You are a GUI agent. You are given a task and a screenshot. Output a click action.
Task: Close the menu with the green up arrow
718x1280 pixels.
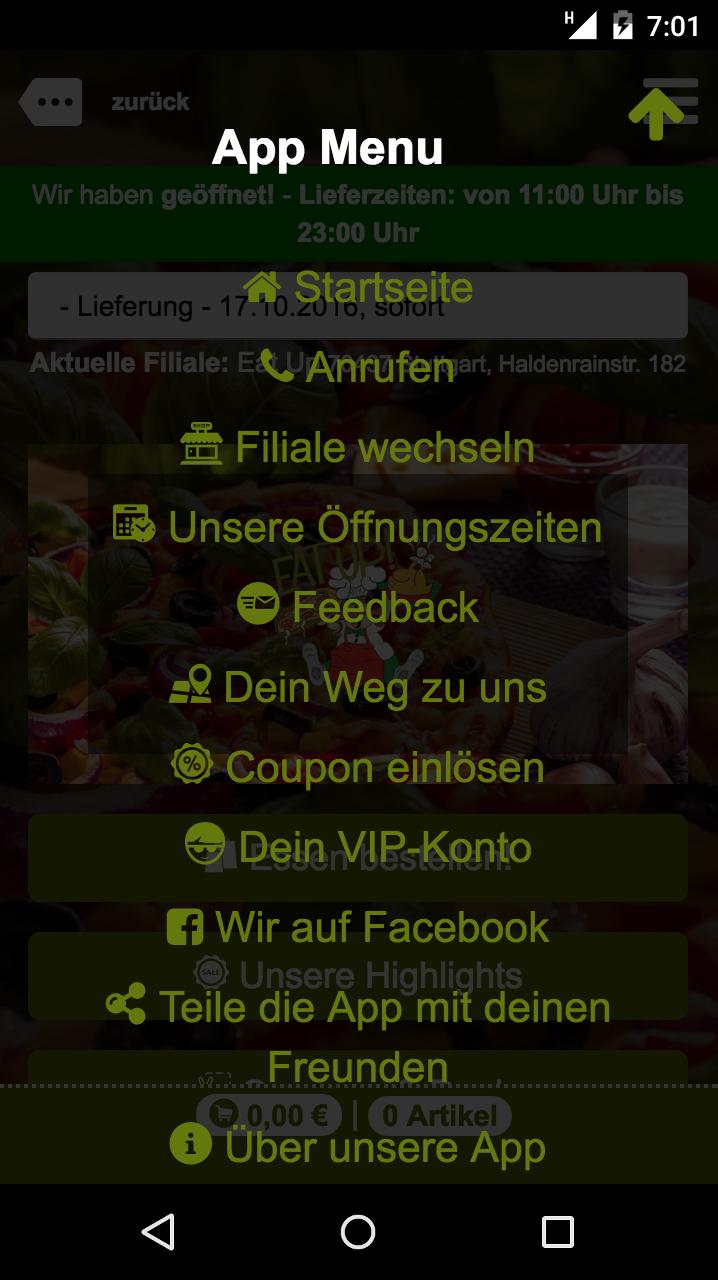(x=655, y=112)
